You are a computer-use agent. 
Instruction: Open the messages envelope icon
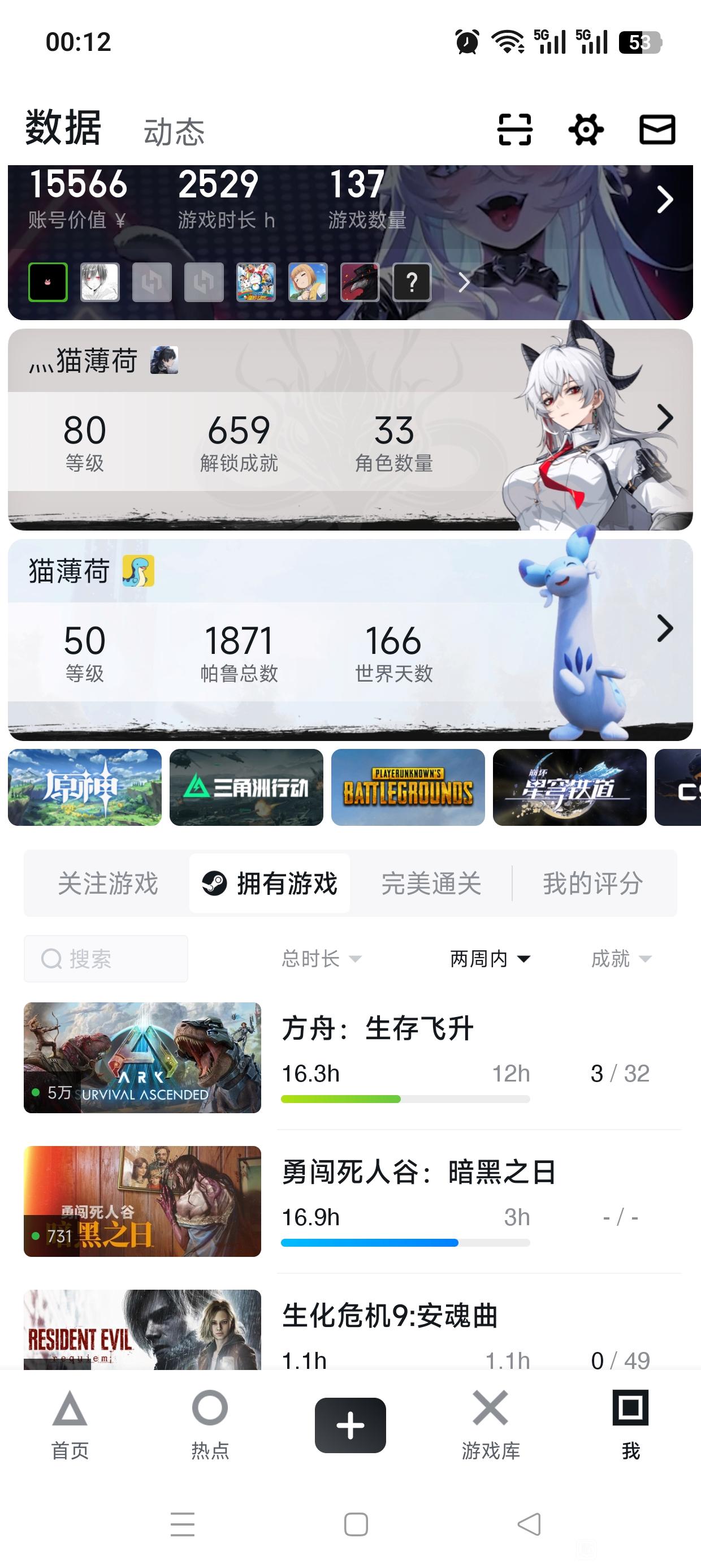click(657, 129)
